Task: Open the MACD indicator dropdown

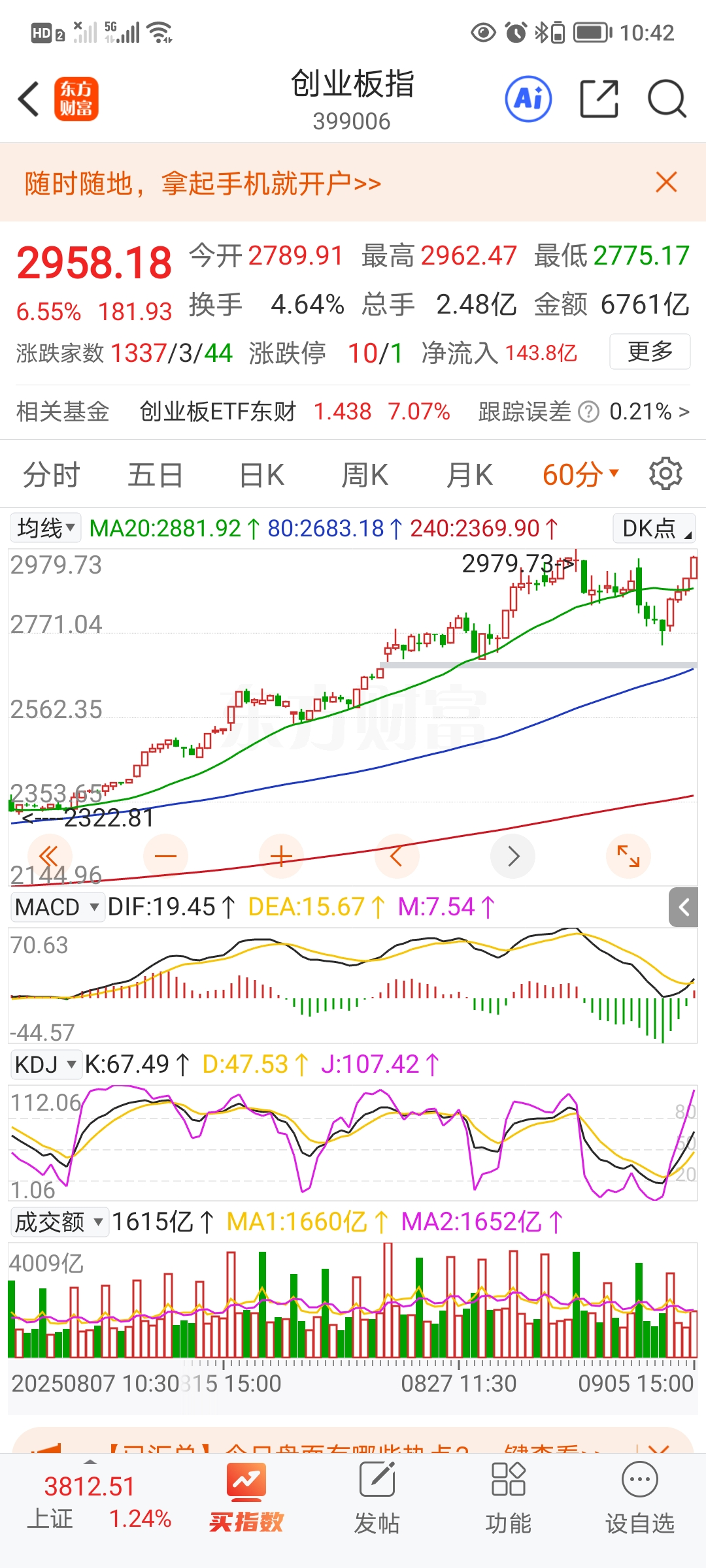Action: click(x=57, y=907)
